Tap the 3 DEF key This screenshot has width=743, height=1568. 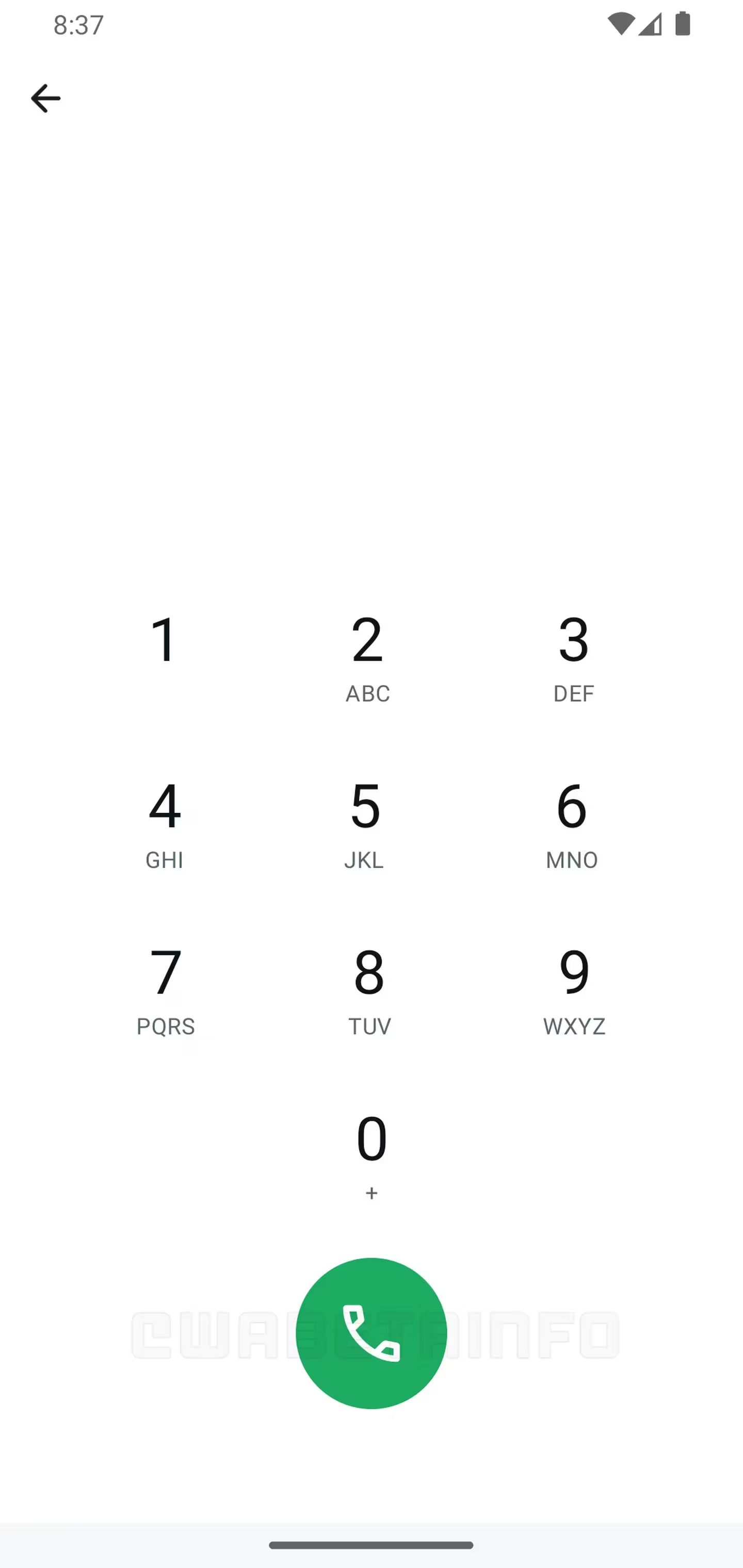[x=574, y=658]
